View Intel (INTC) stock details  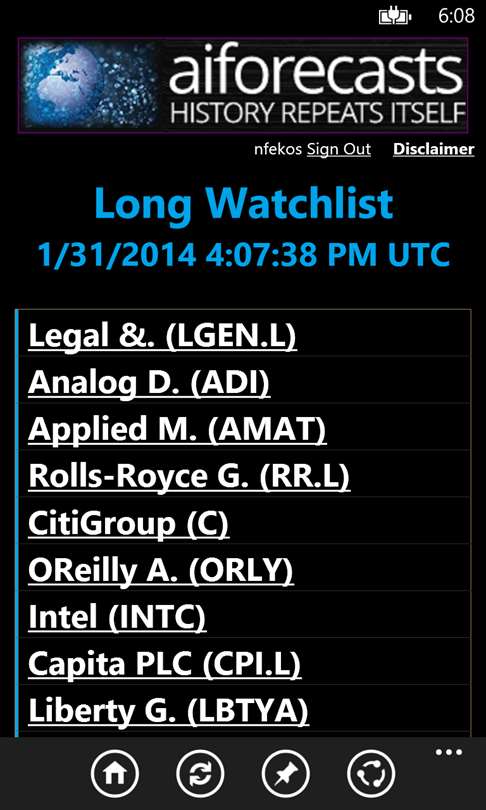(x=117, y=617)
